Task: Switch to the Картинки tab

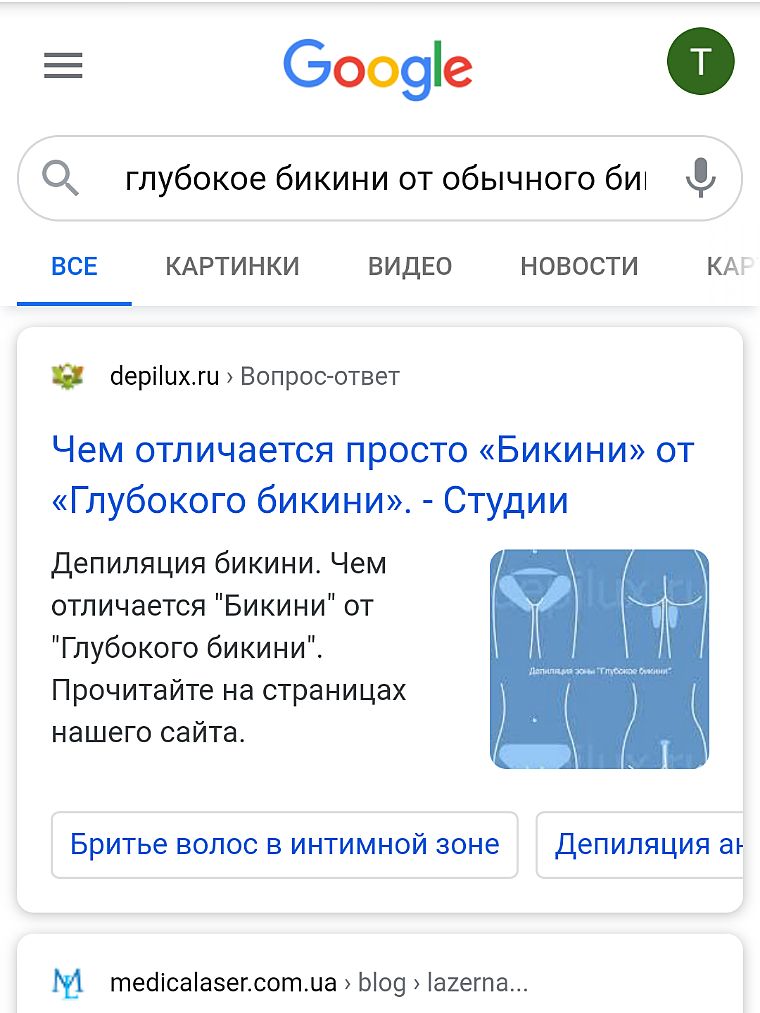Action: pos(232,267)
